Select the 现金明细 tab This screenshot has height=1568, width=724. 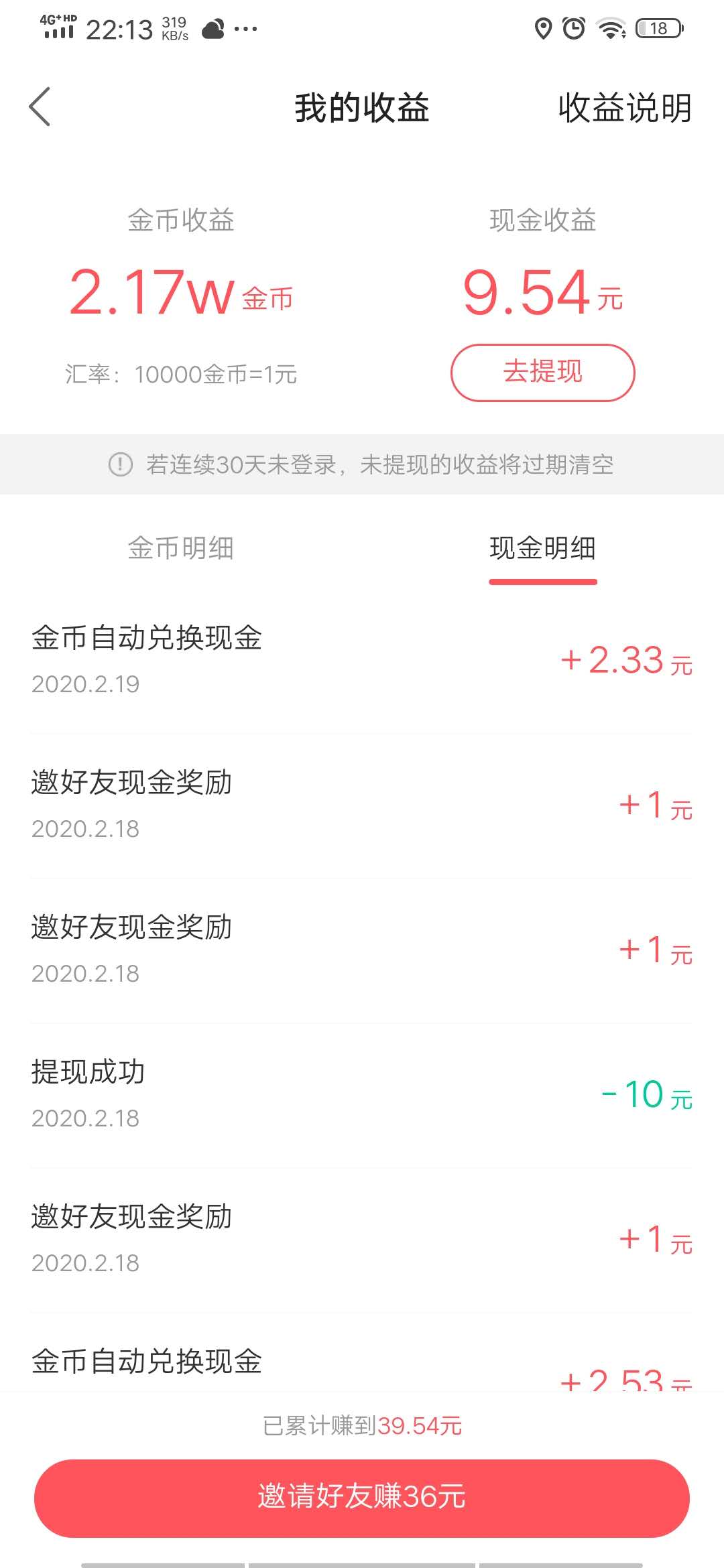coord(544,548)
